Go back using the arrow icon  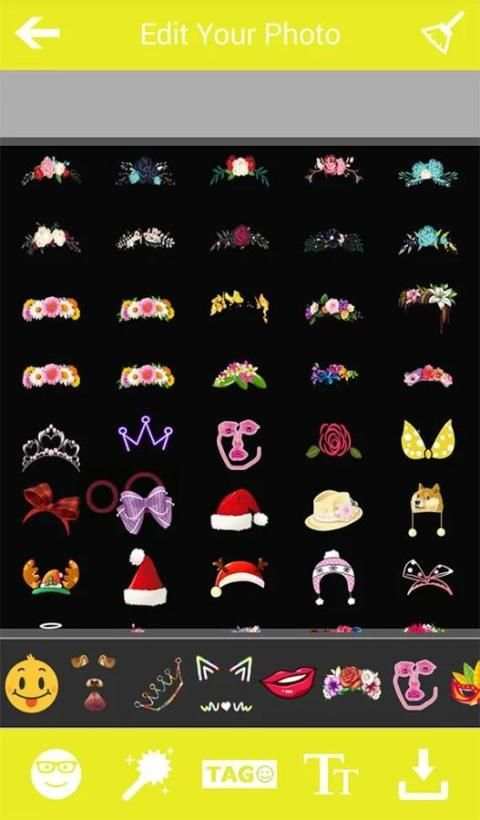[x=37, y=33]
